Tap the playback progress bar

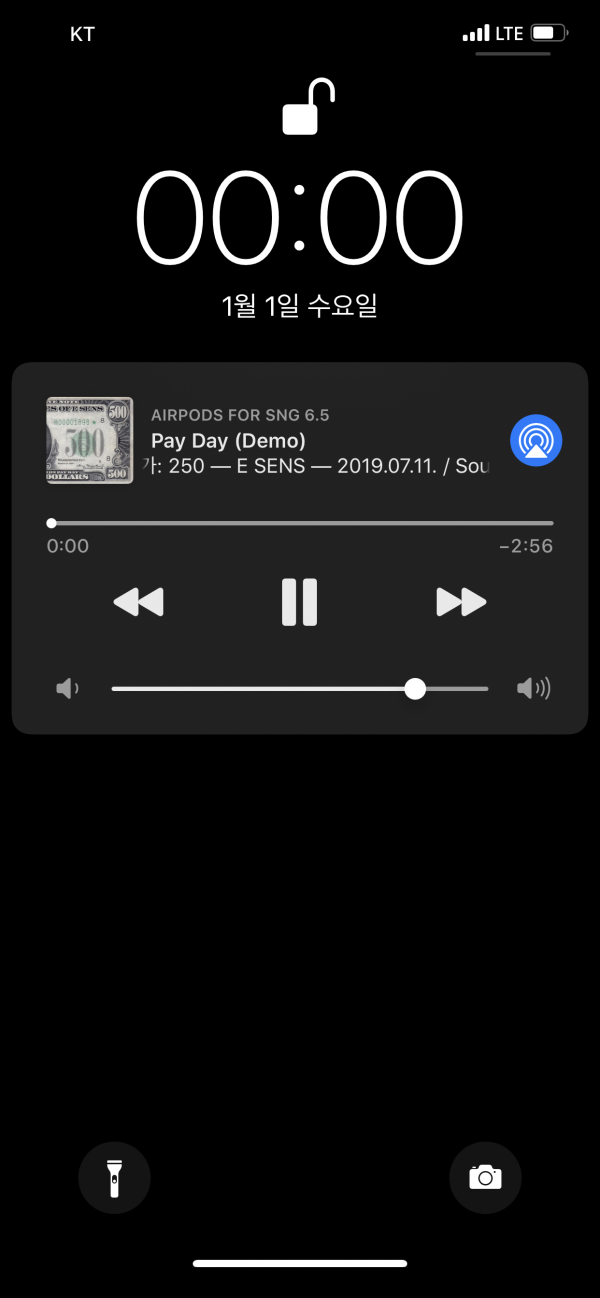(x=300, y=523)
